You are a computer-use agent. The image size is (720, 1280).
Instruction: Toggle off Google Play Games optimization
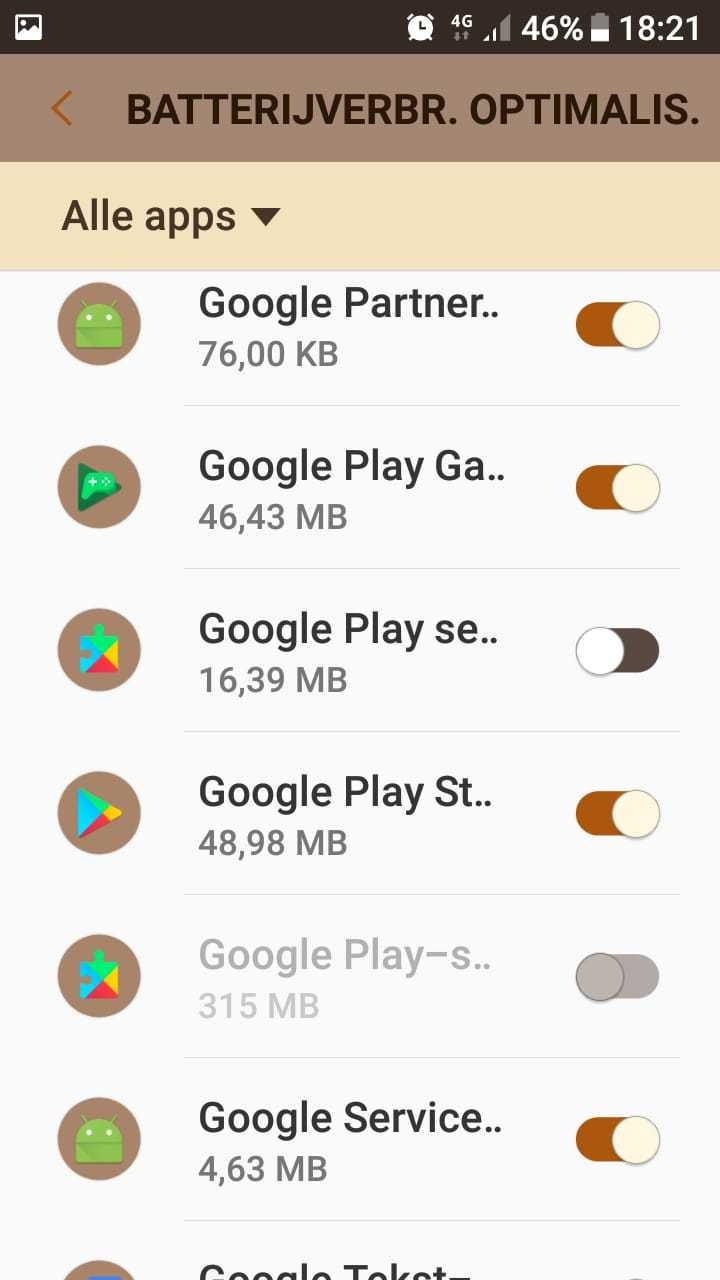click(x=617, y=489)
